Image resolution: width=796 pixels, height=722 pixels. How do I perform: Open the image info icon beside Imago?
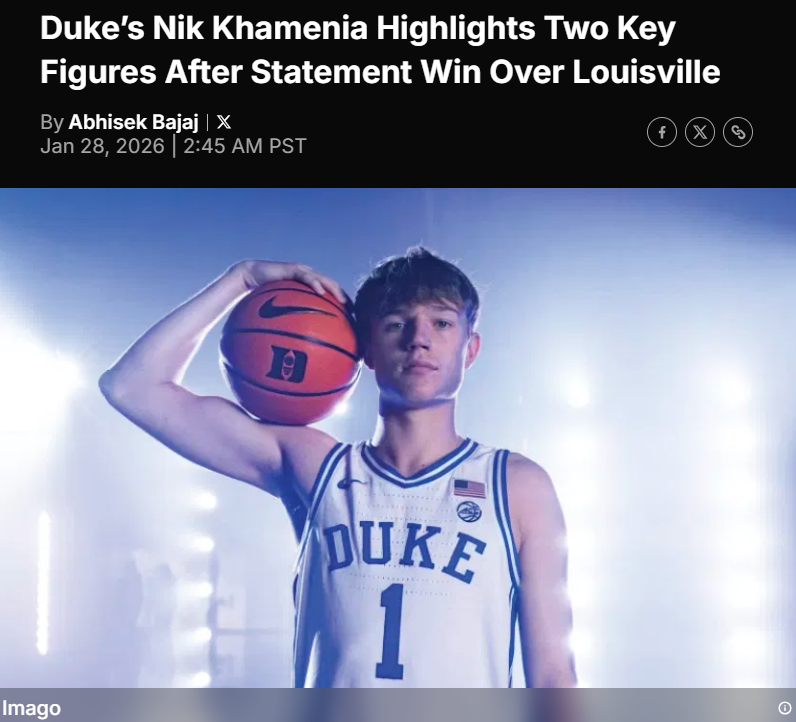tap(785, 708)
